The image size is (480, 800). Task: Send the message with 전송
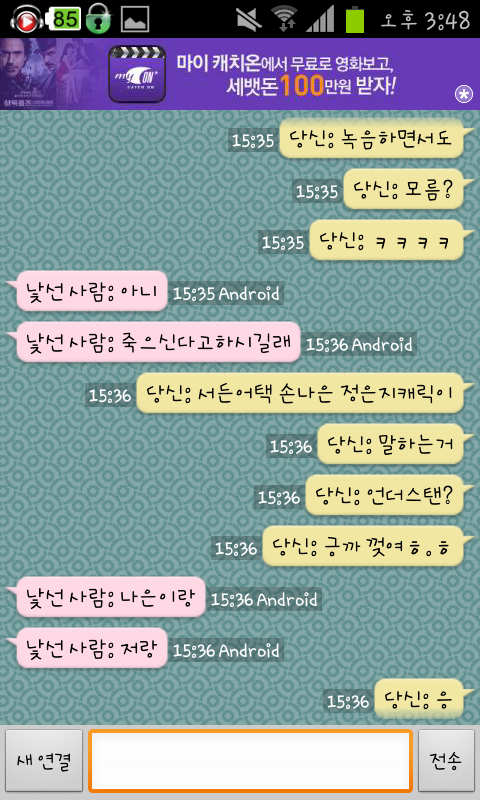pyautogui.click(x=446, y=760)
